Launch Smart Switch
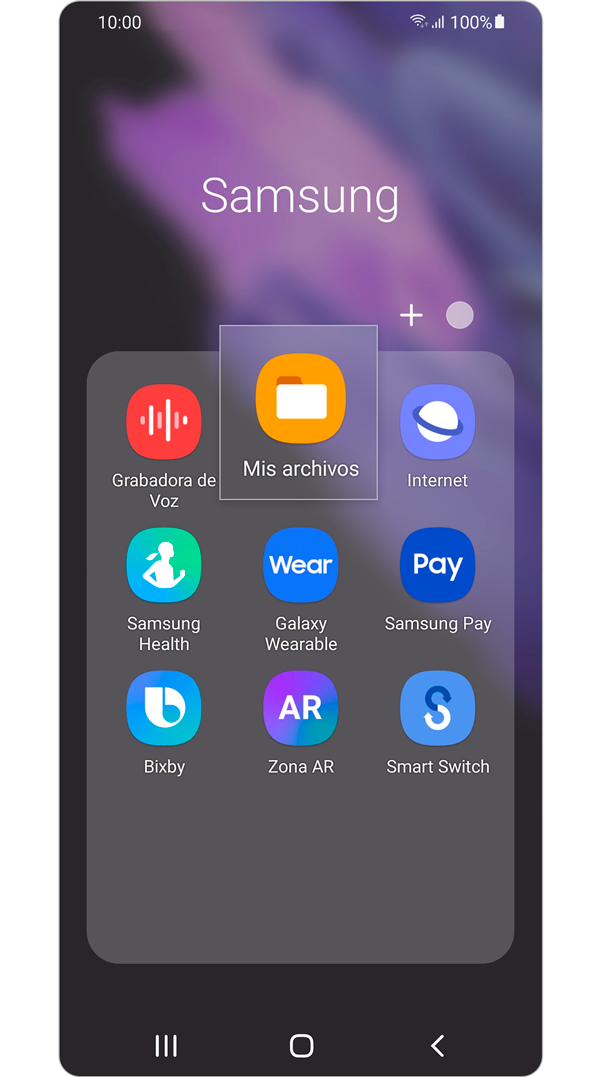Image resolution: width=600 pixels, height=1077 pixels. (437, 708)
